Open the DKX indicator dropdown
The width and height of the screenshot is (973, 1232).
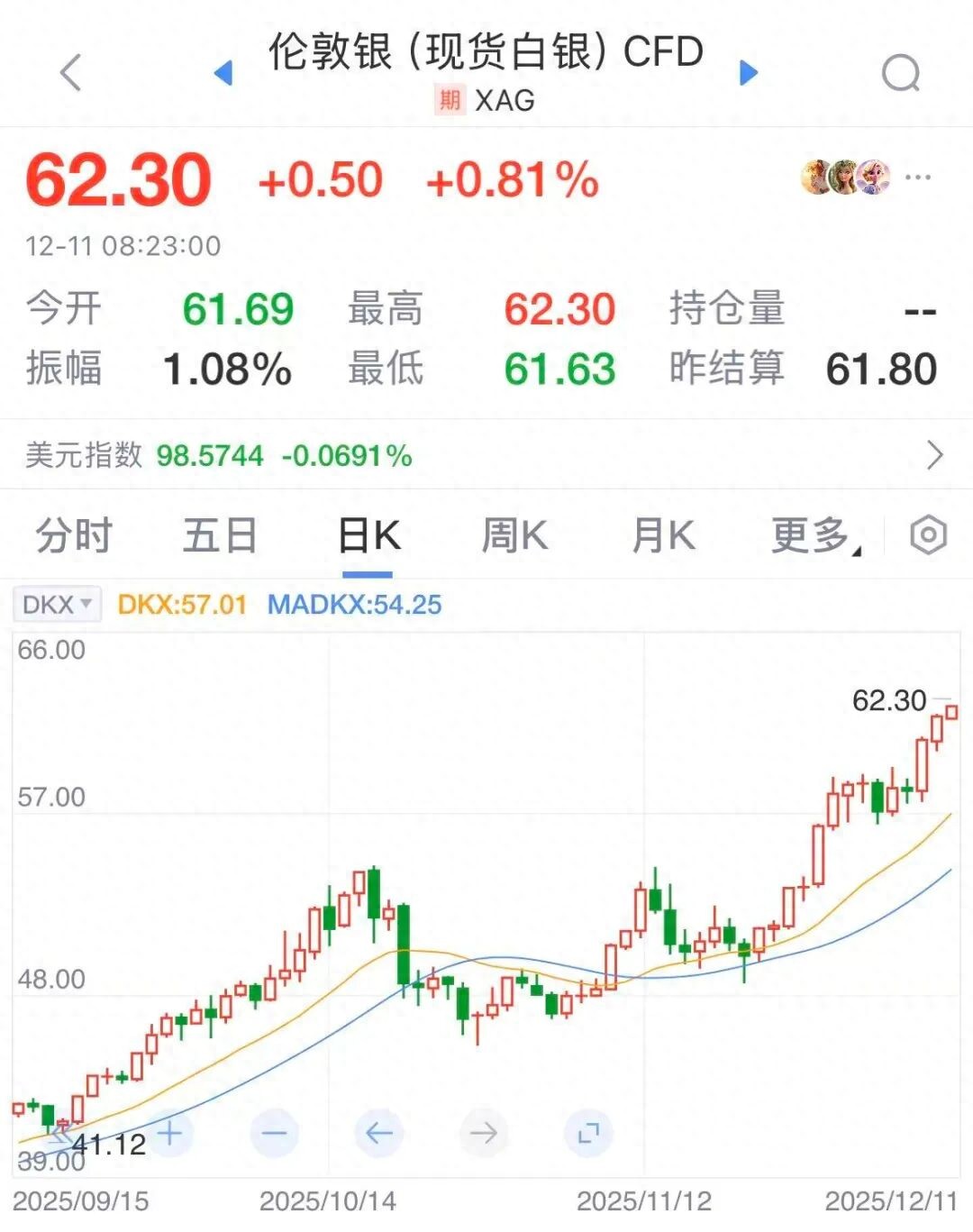click(57, 604)
